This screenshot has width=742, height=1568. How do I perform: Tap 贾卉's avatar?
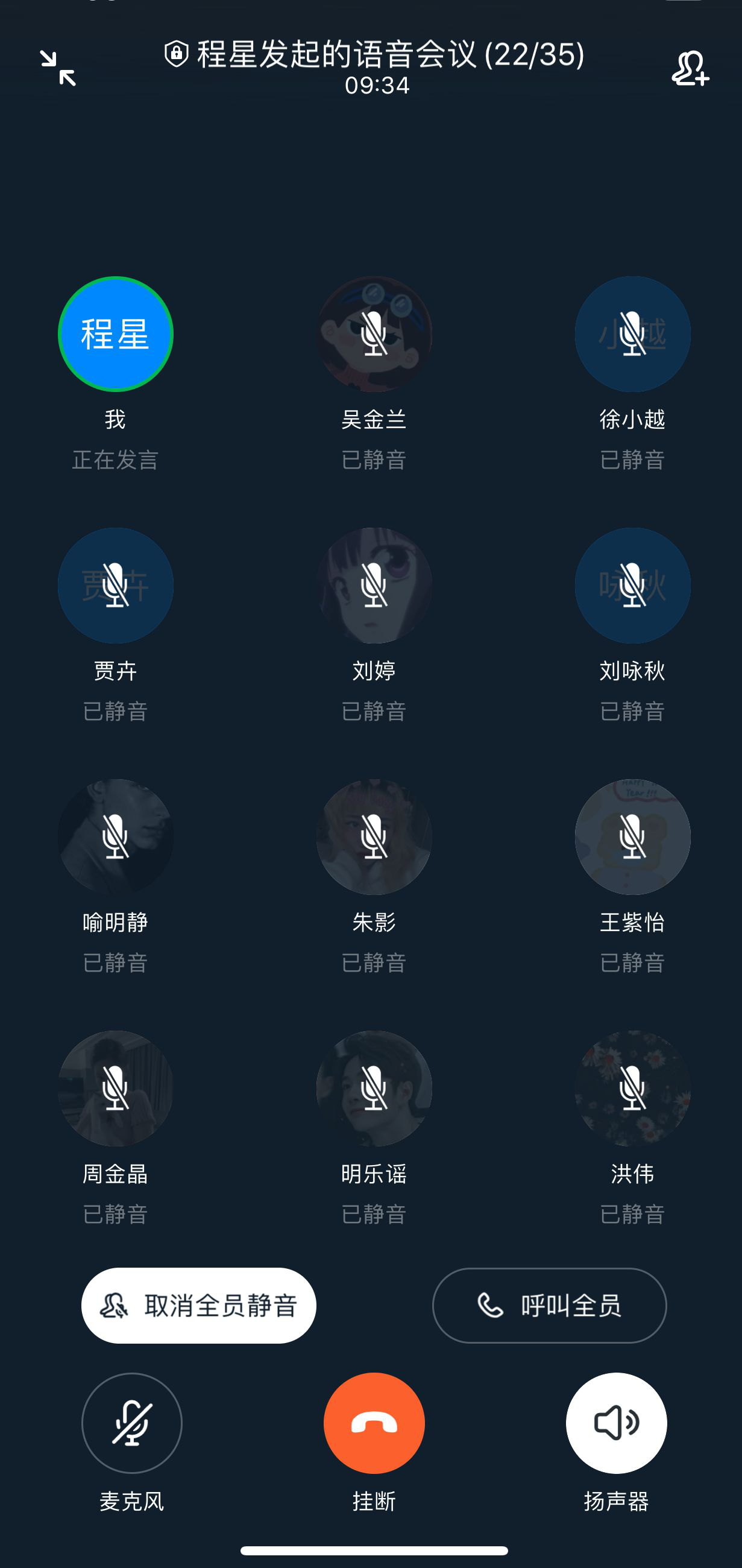(116, 586)
